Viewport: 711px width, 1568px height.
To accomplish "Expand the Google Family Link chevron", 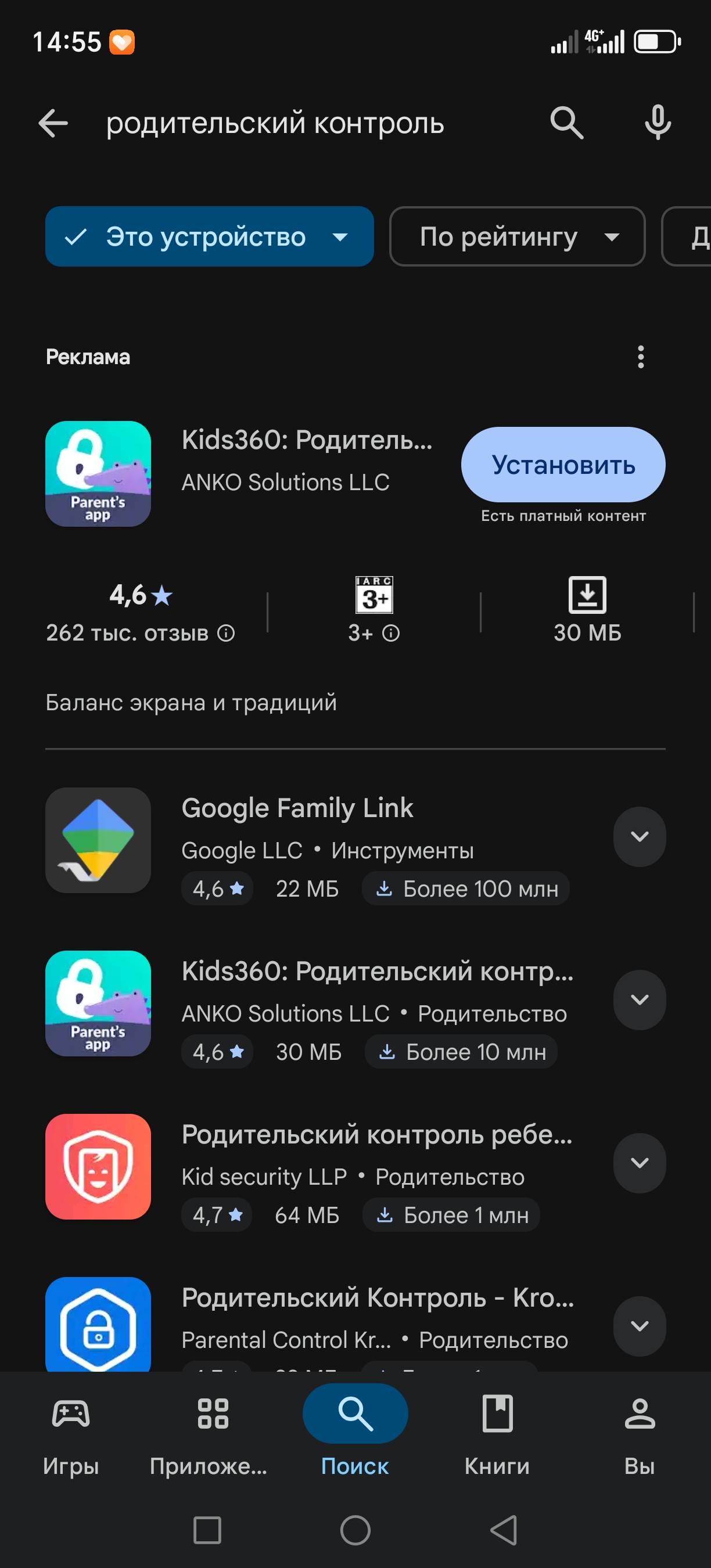I will [639, 837].
